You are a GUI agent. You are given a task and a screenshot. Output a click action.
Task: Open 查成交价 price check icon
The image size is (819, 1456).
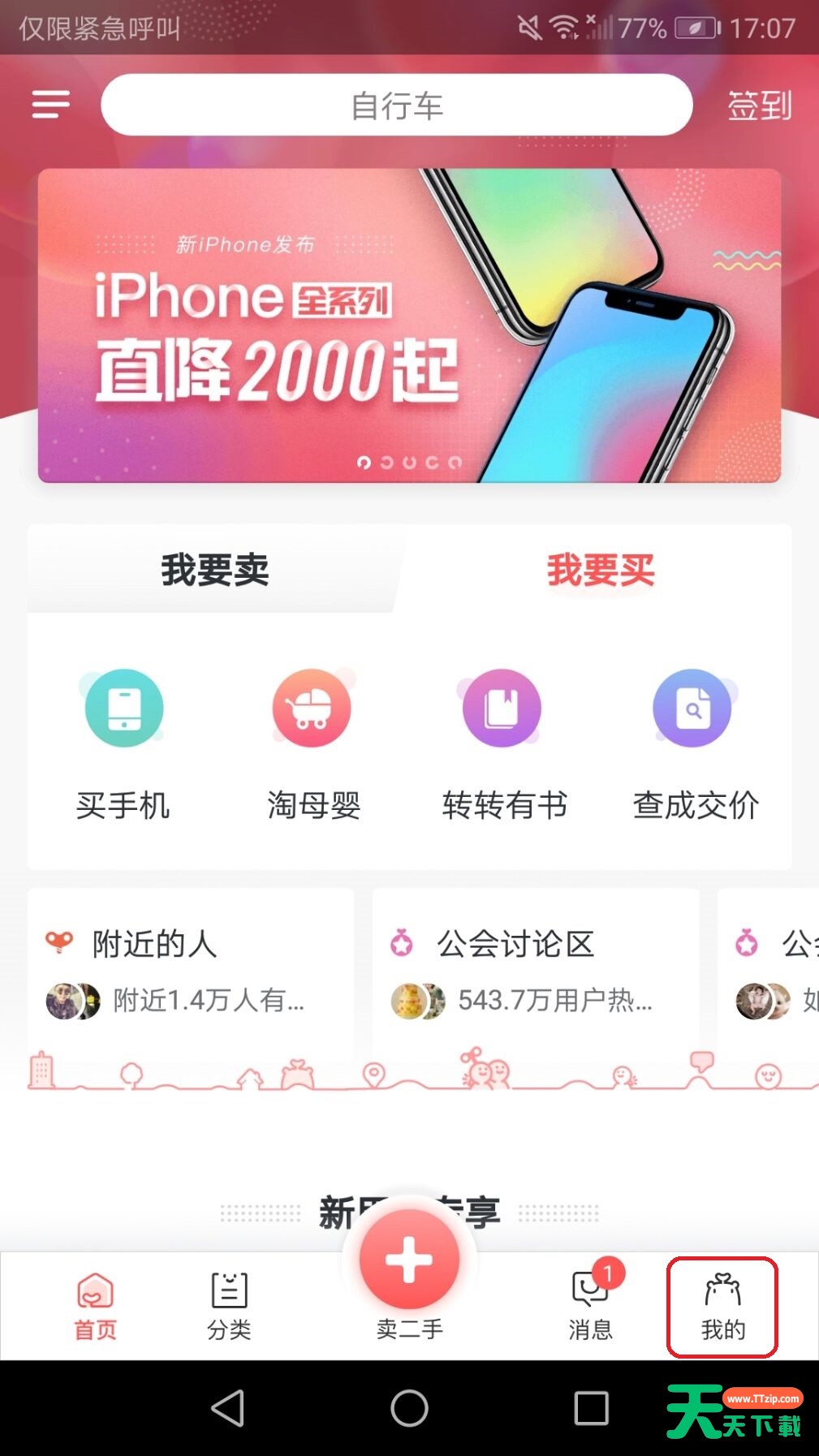pos(692,708)
